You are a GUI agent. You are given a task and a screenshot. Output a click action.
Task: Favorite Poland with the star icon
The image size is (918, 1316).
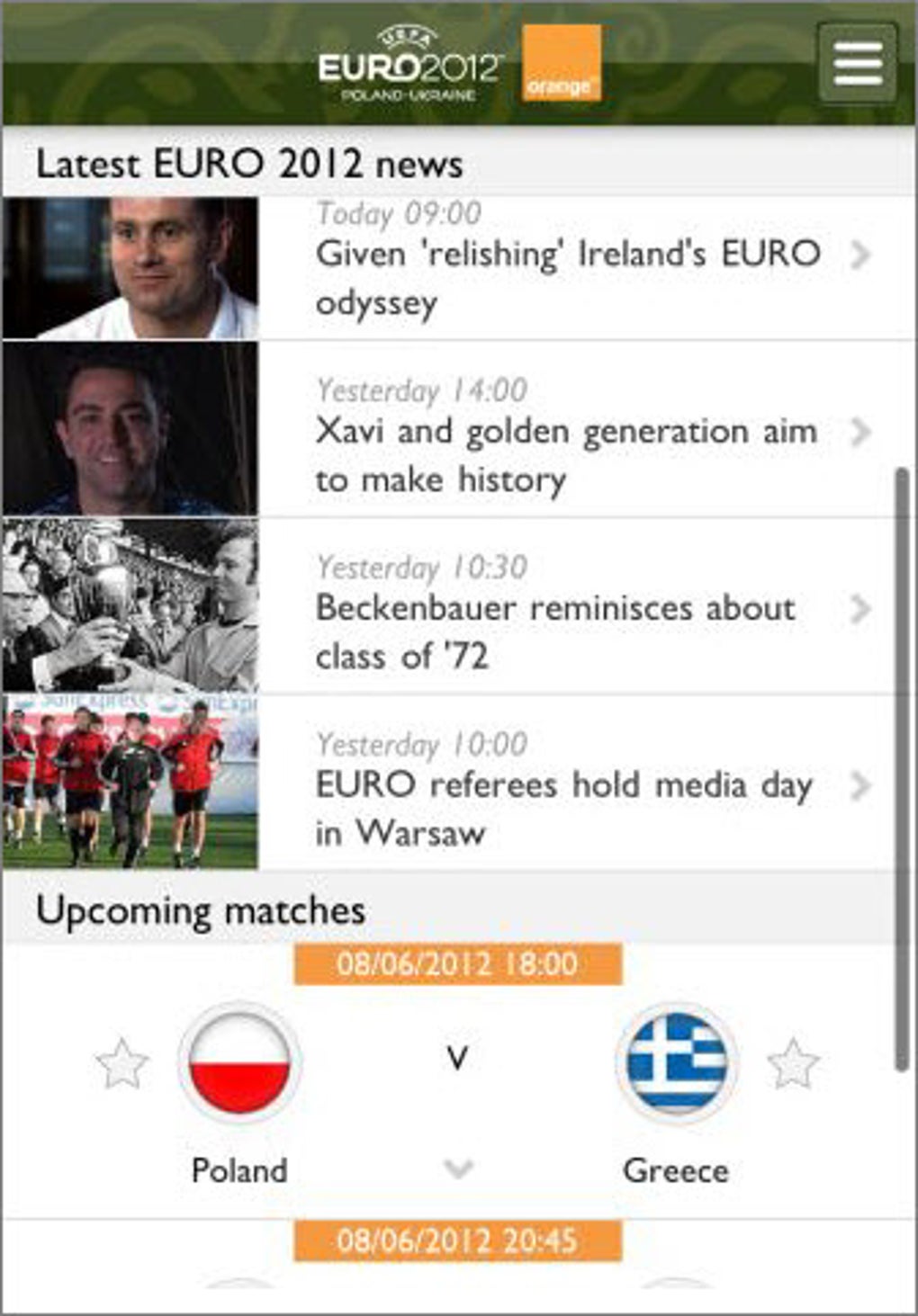click(x=122, y=1062)
